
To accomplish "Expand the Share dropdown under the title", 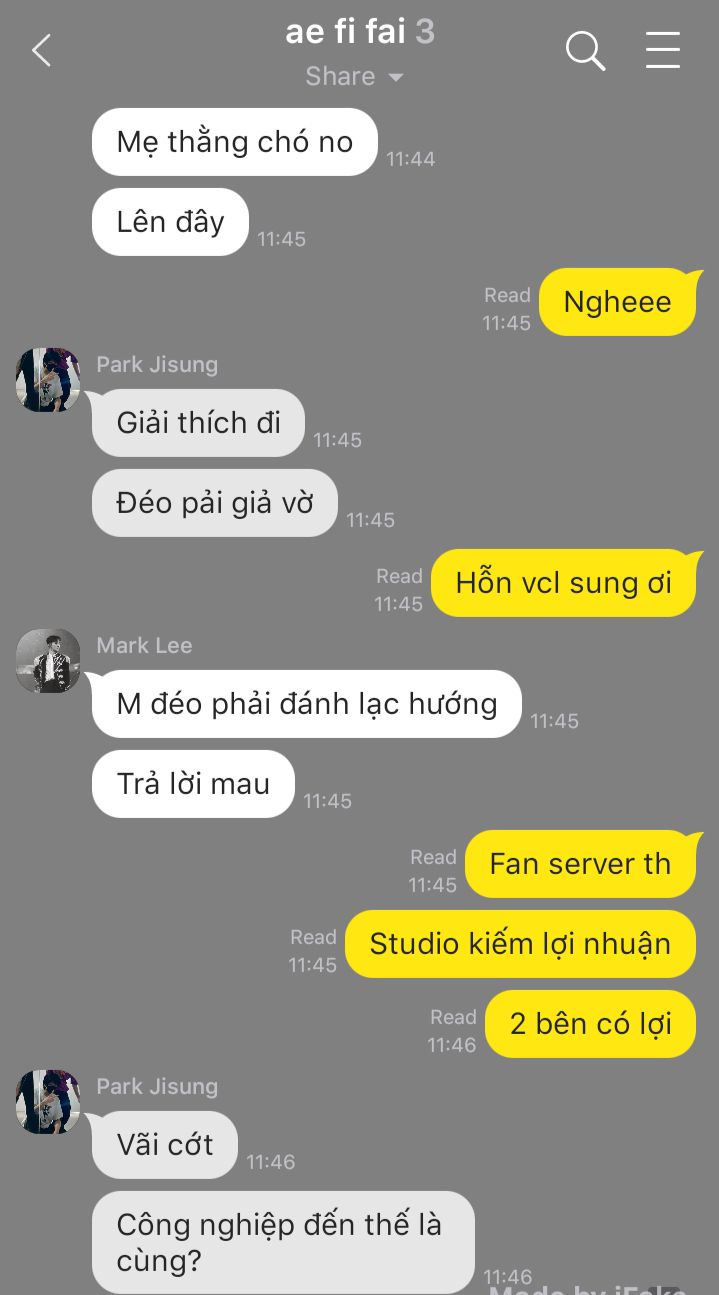I will click(x=355, y=77).
